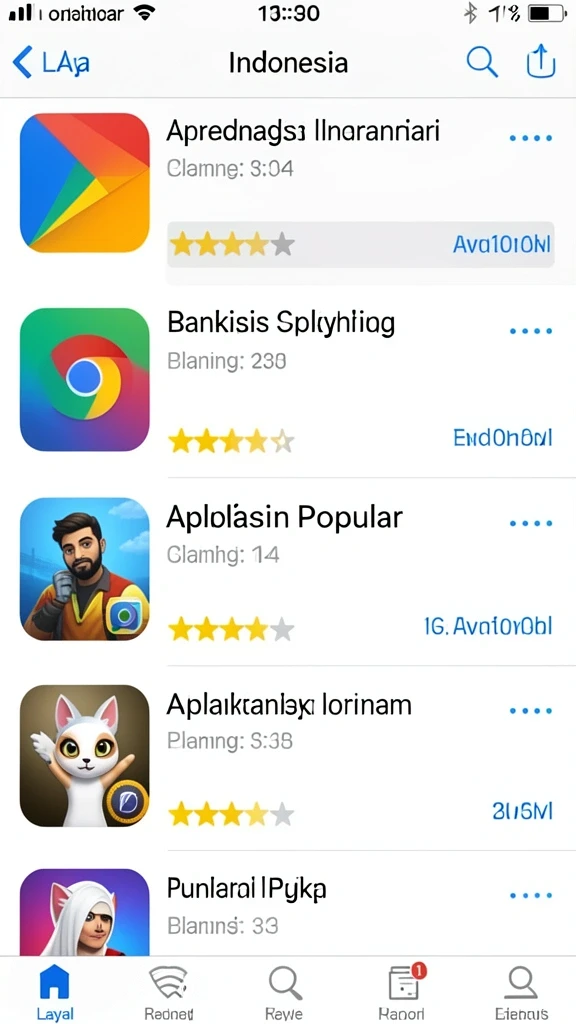
Task: Open more options for Bankisis app
Action: 530,331
